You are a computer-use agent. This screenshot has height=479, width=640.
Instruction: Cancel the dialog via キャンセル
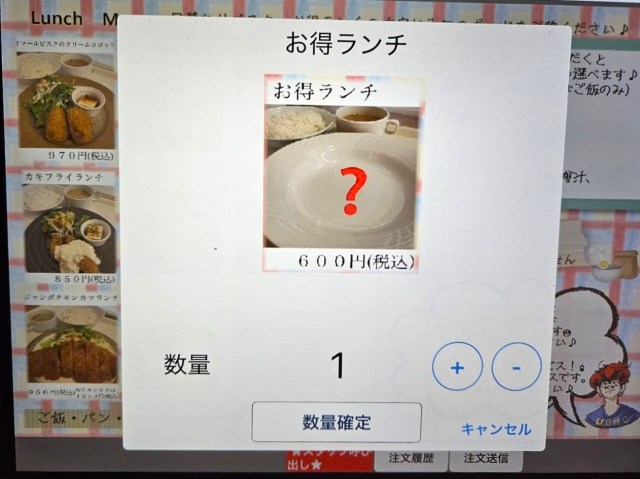click(x=496, y=429)
